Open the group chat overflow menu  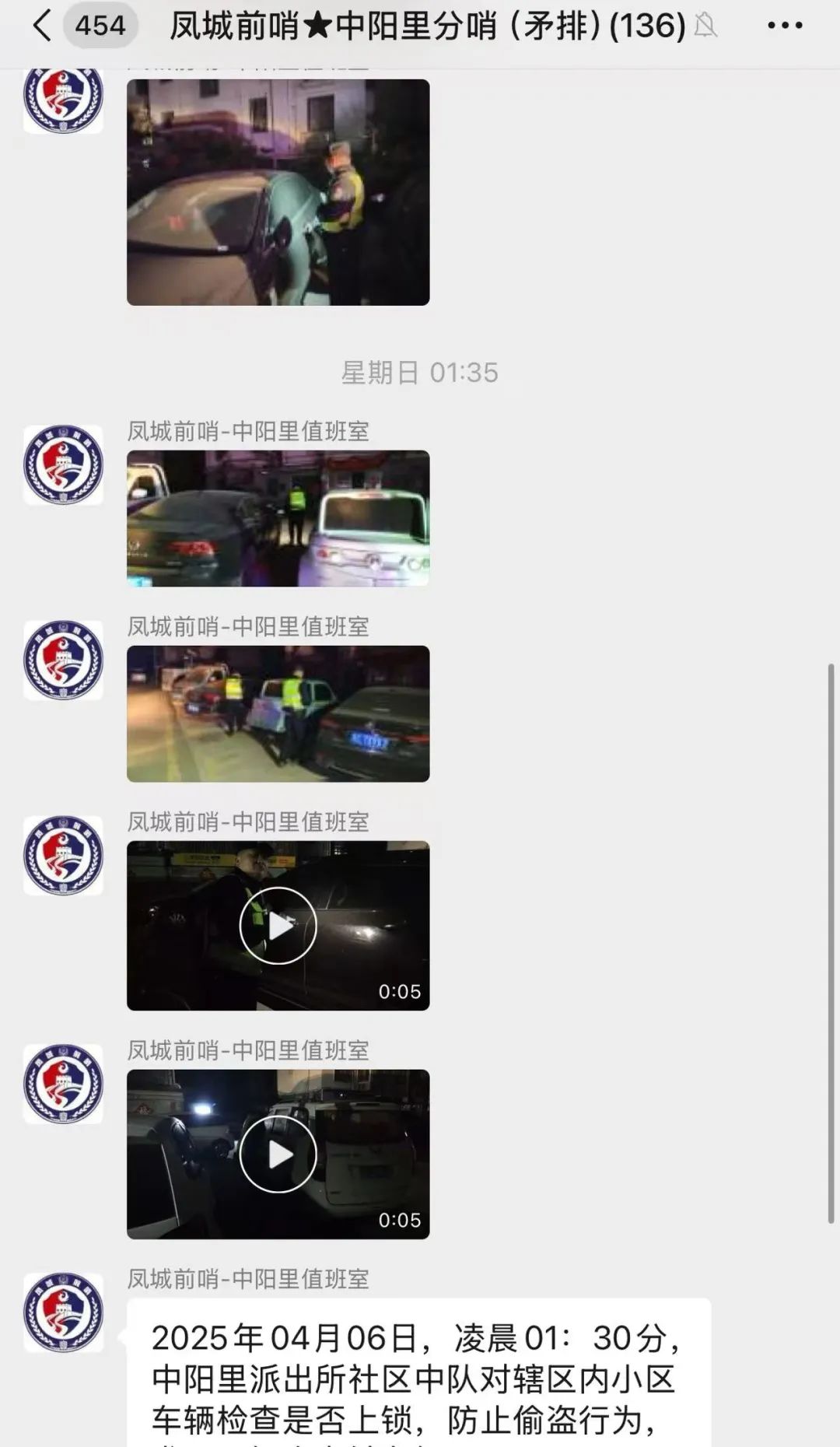coord(784,26)
